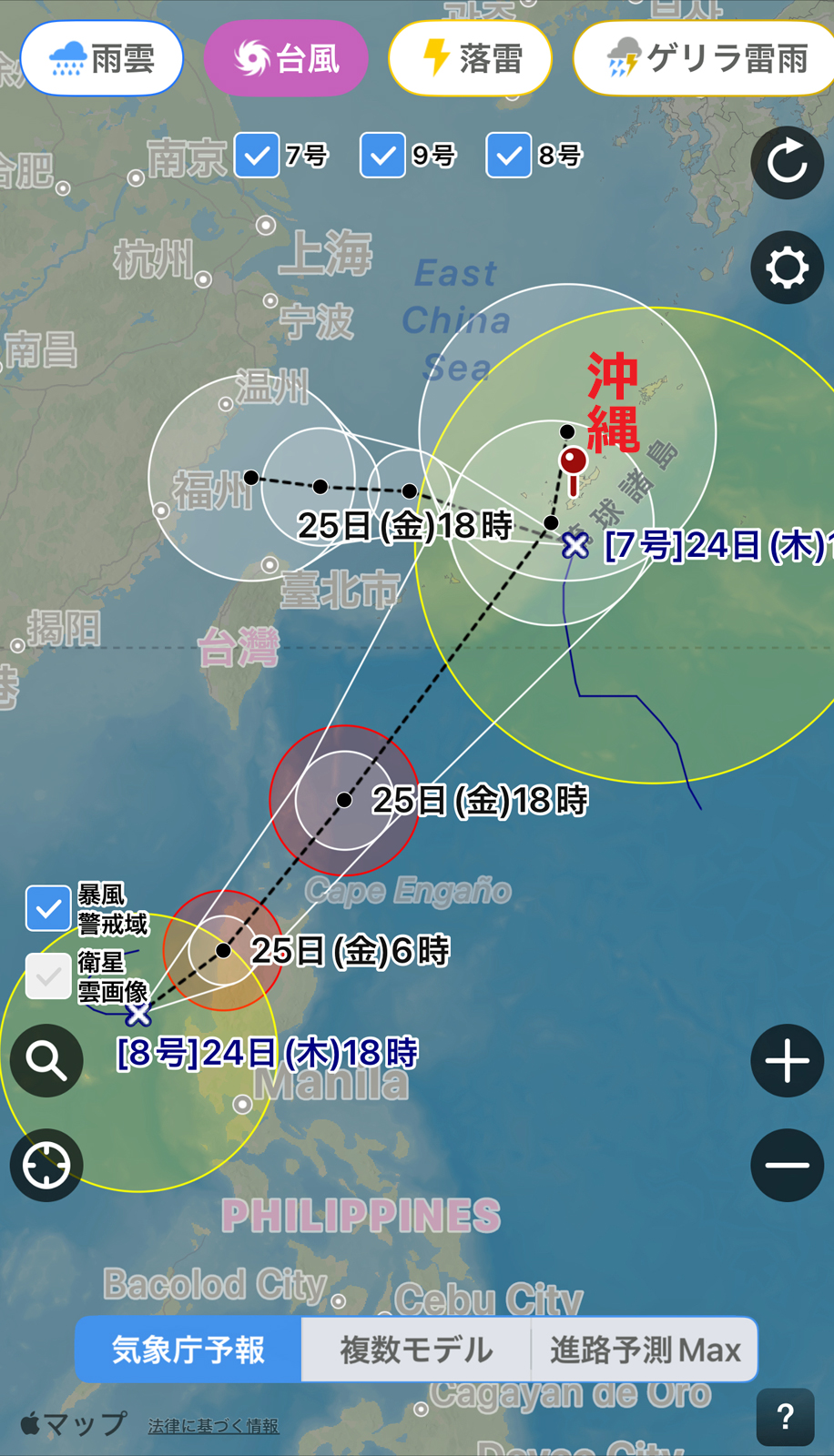
Task: Zoom out with the minus button
Action: point(788,1165)
